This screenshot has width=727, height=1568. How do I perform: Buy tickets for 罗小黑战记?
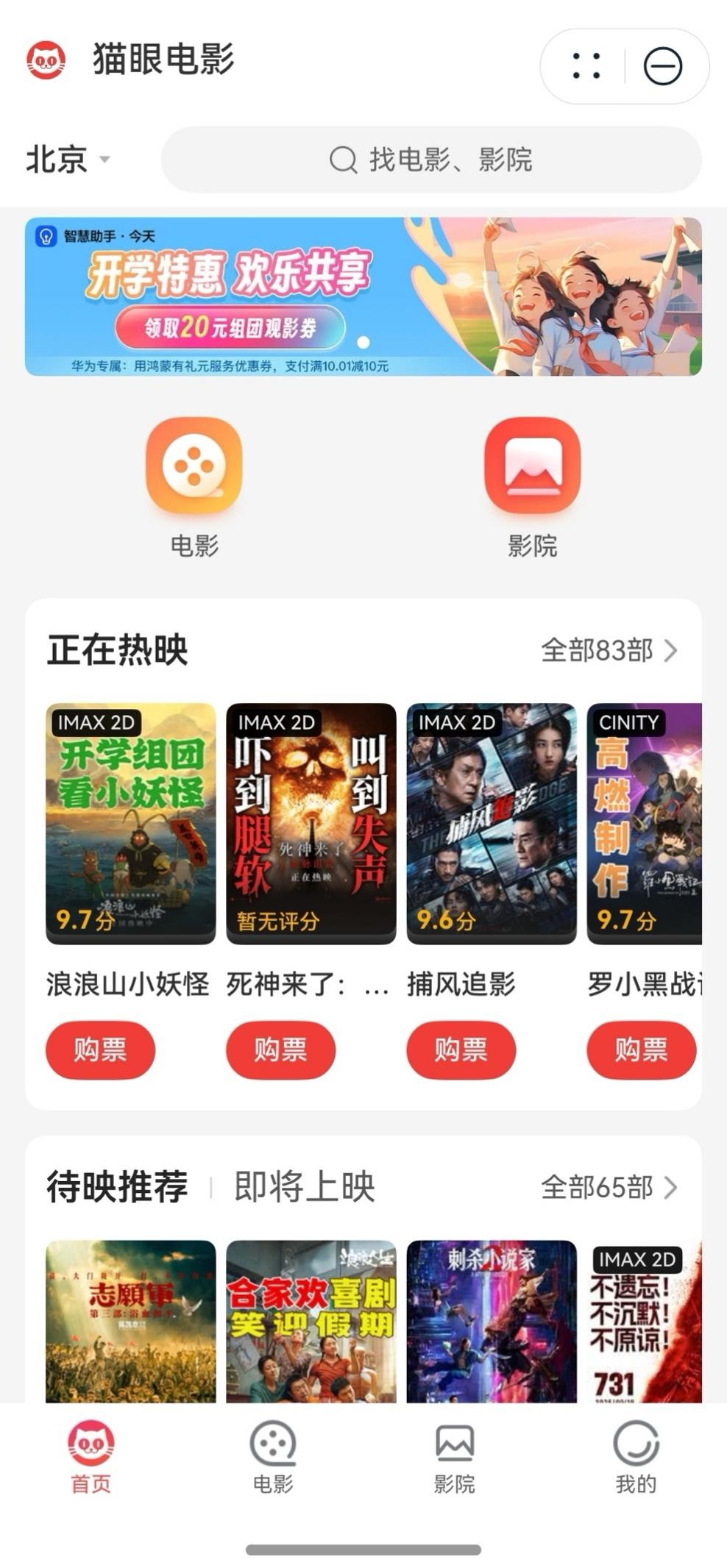(x=641, y=1050)
